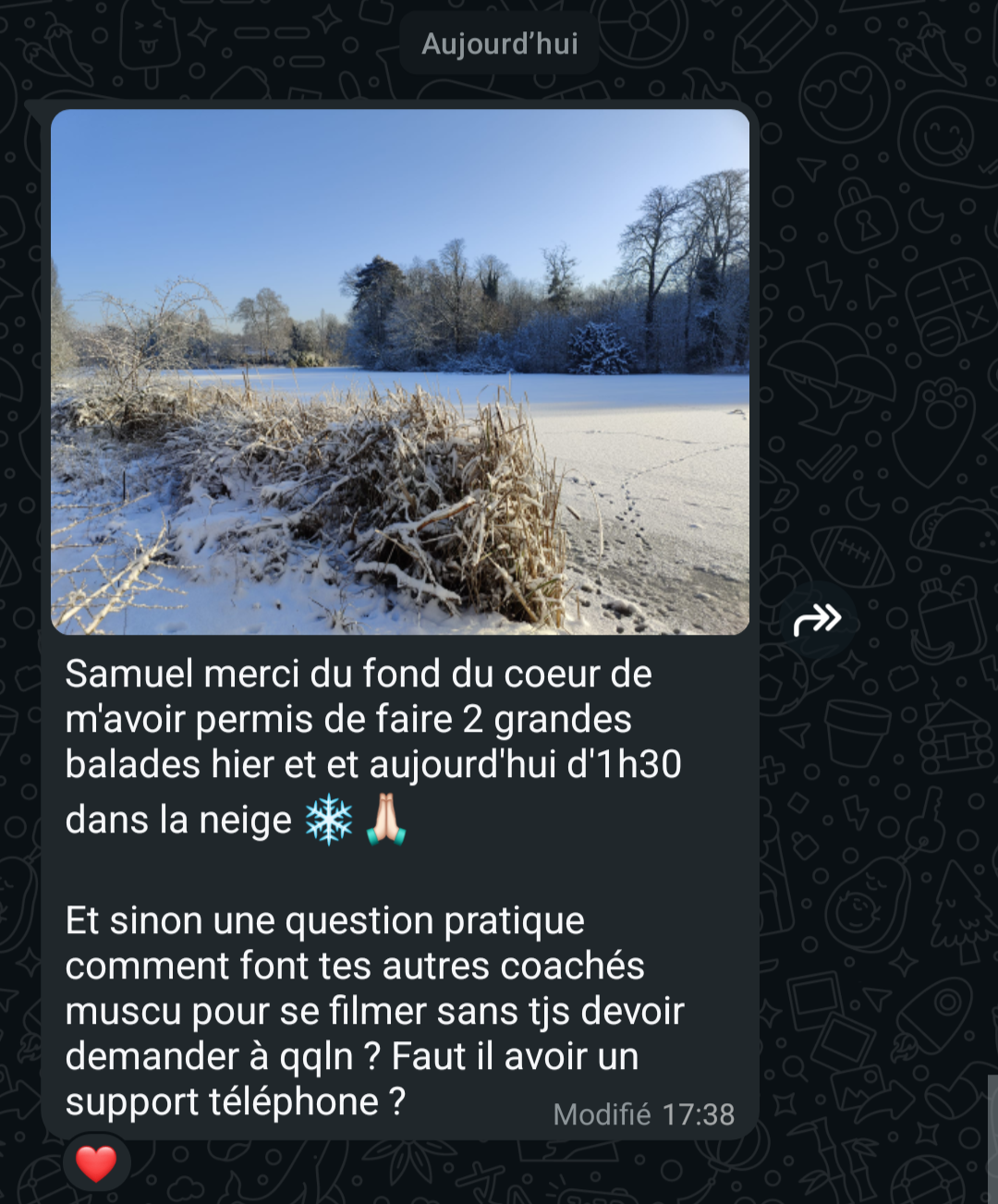Open the snowy lake photo in the message
Image resolution: width=998 pixels, height=1204 pixels.
coord(399,371)
